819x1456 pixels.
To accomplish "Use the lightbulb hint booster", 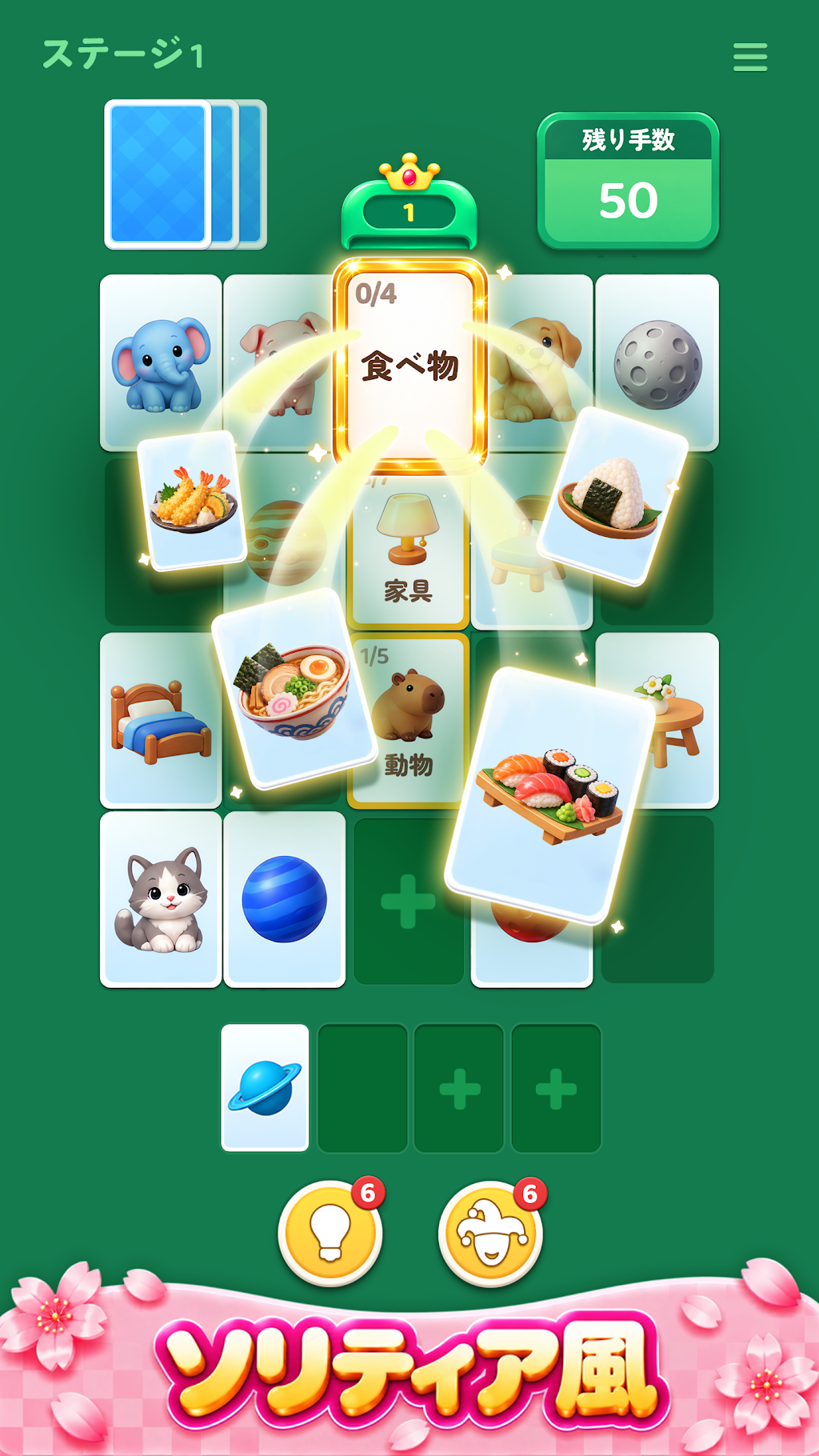I will [330, 1233].
